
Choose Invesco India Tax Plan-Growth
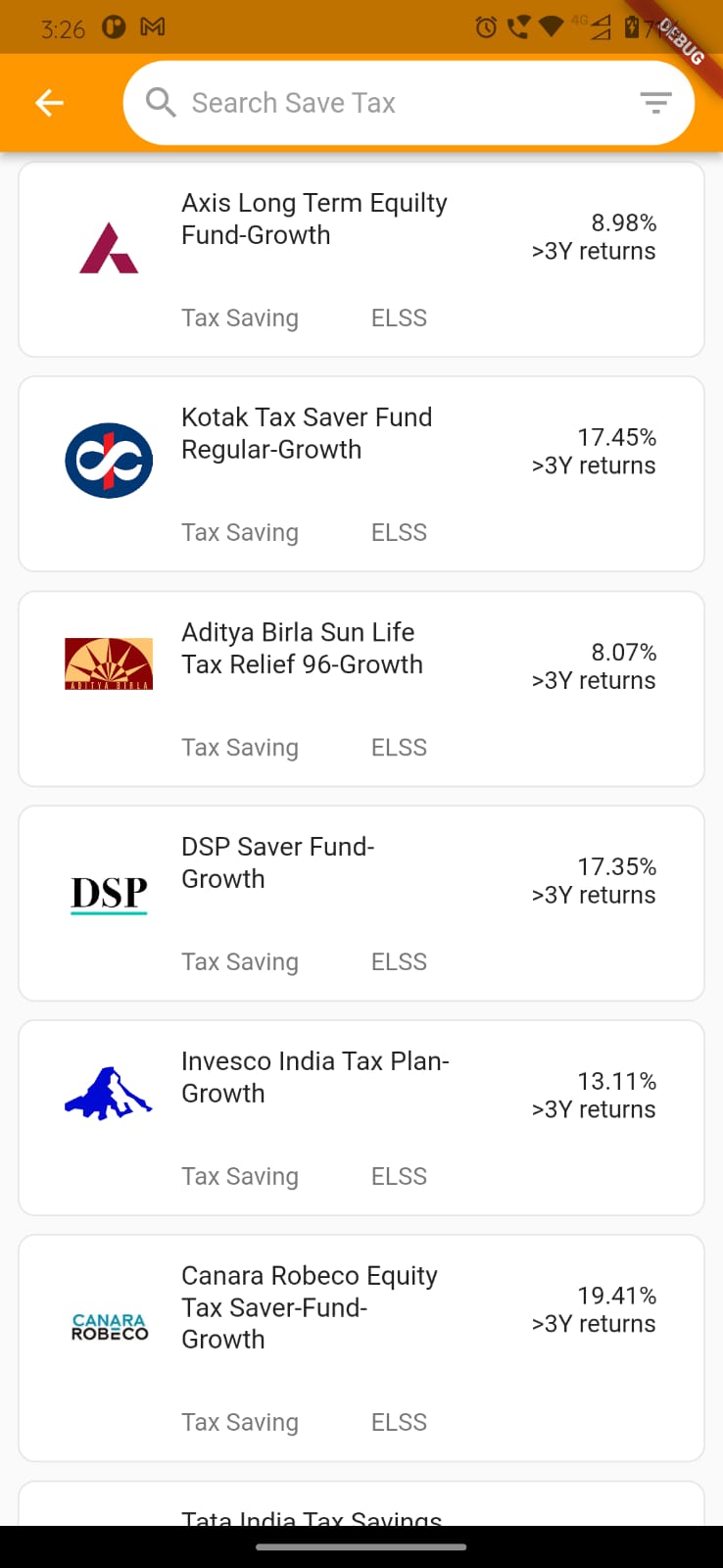361,1118
